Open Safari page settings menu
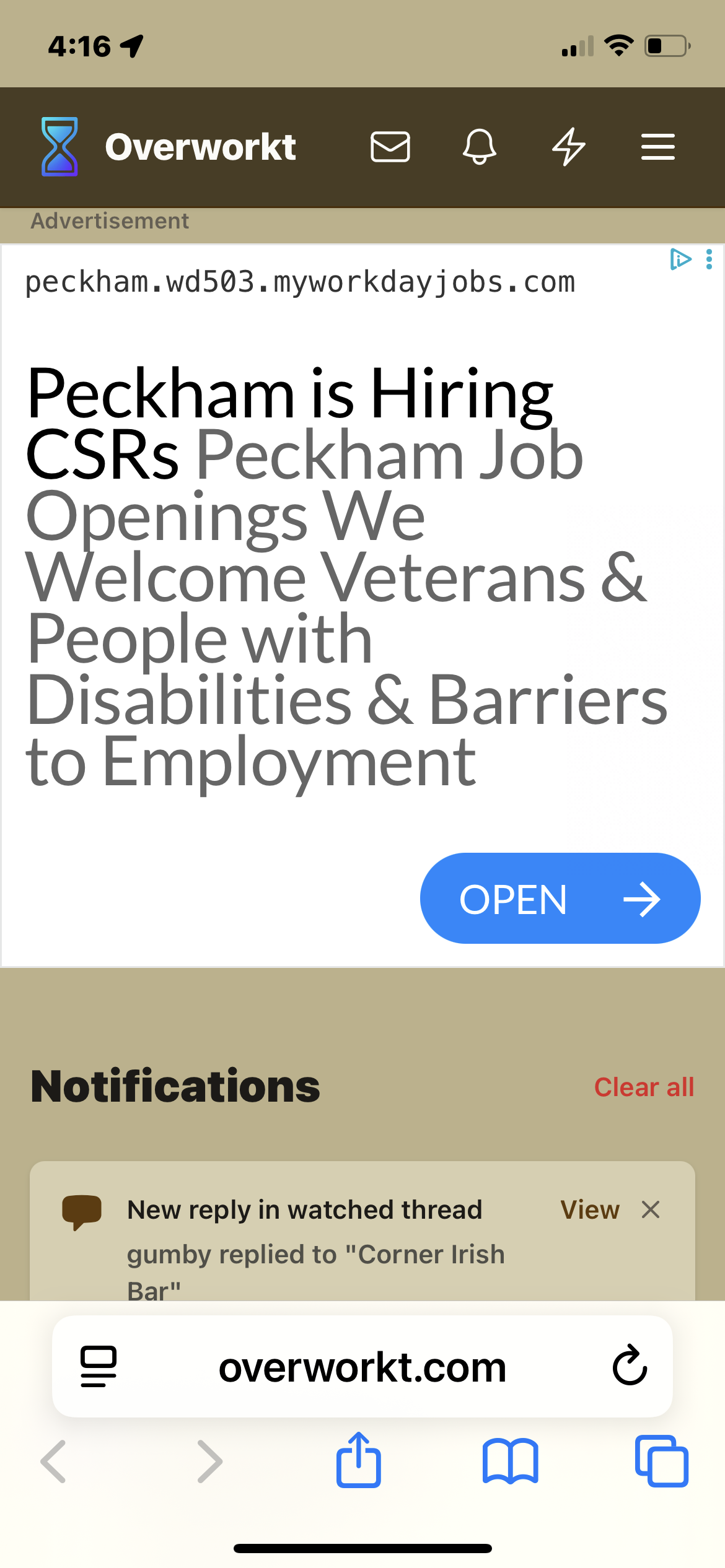The image size is (725, 1568). (x=99, y=1366)
